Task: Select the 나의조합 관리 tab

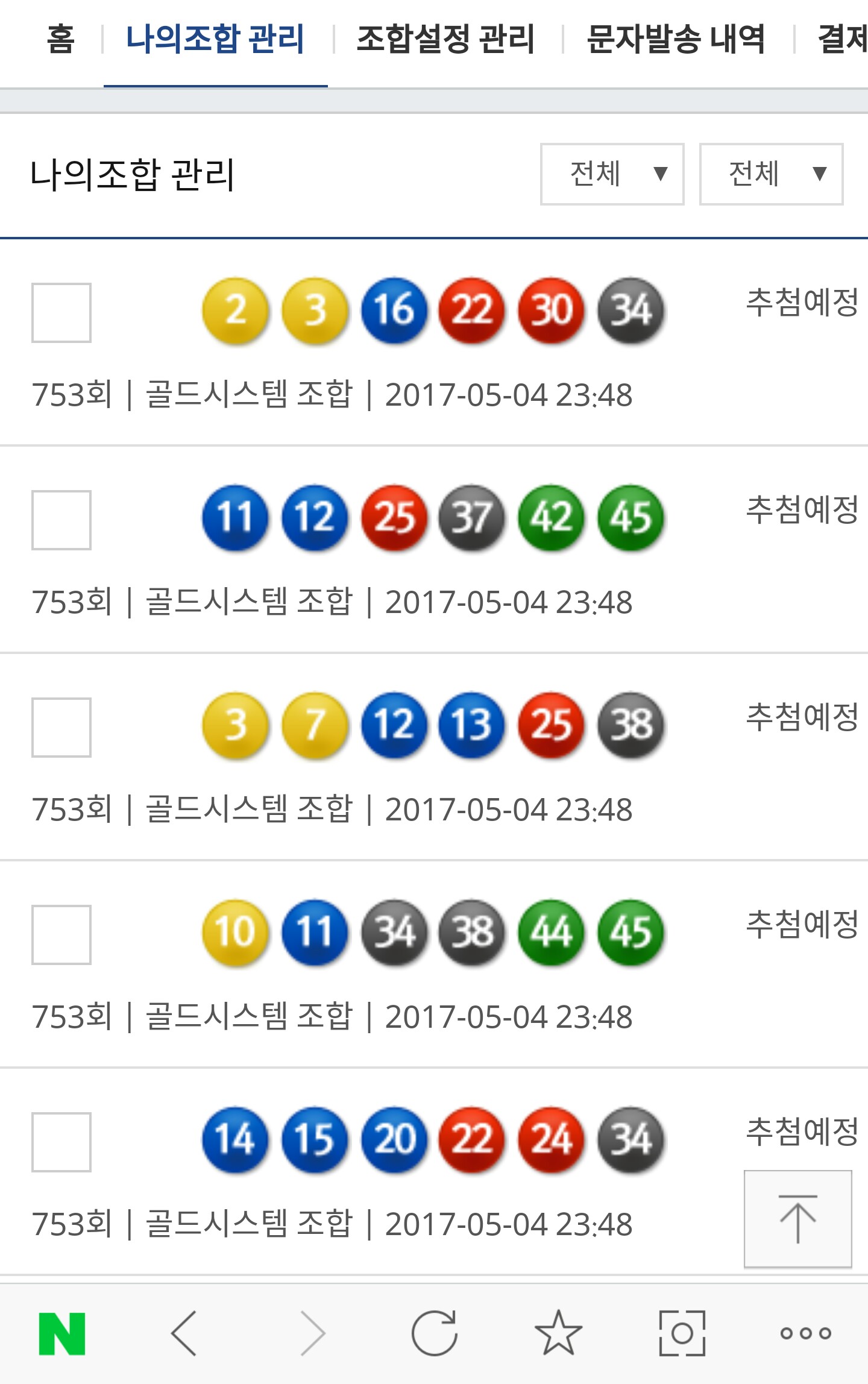Action: point(215,39)
